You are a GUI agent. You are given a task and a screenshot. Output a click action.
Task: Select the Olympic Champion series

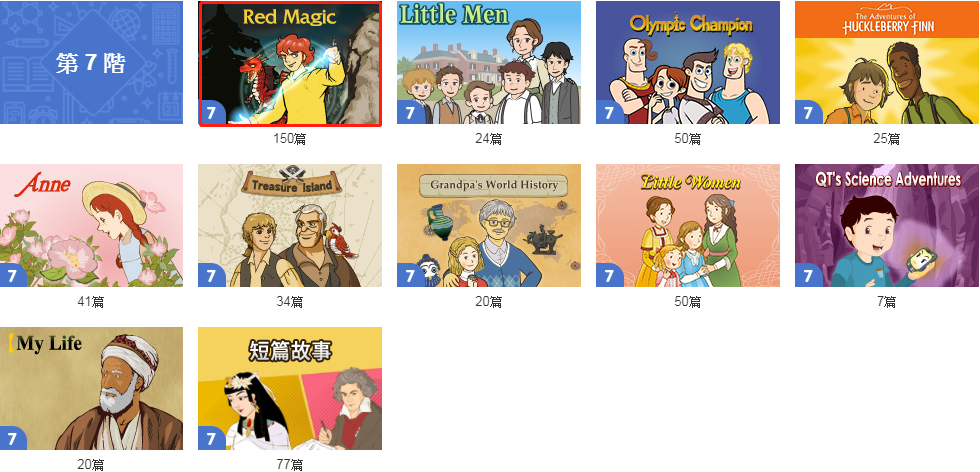coord(687,63)
